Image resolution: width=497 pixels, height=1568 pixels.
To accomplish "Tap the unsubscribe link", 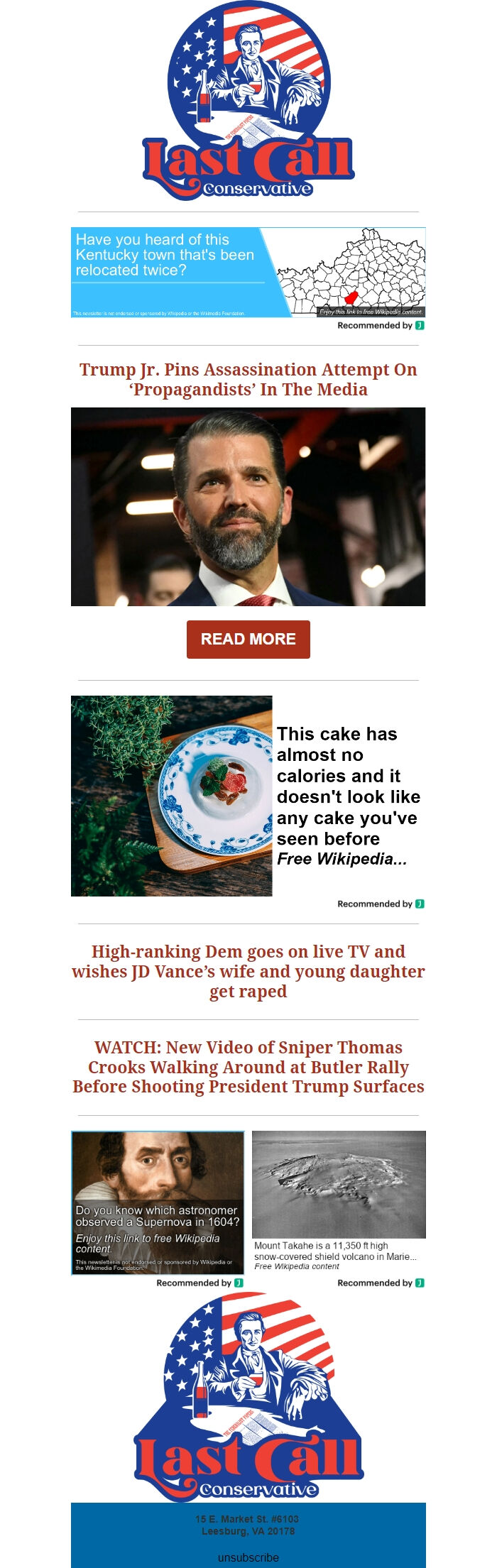I will click(x=248, y=1557).
